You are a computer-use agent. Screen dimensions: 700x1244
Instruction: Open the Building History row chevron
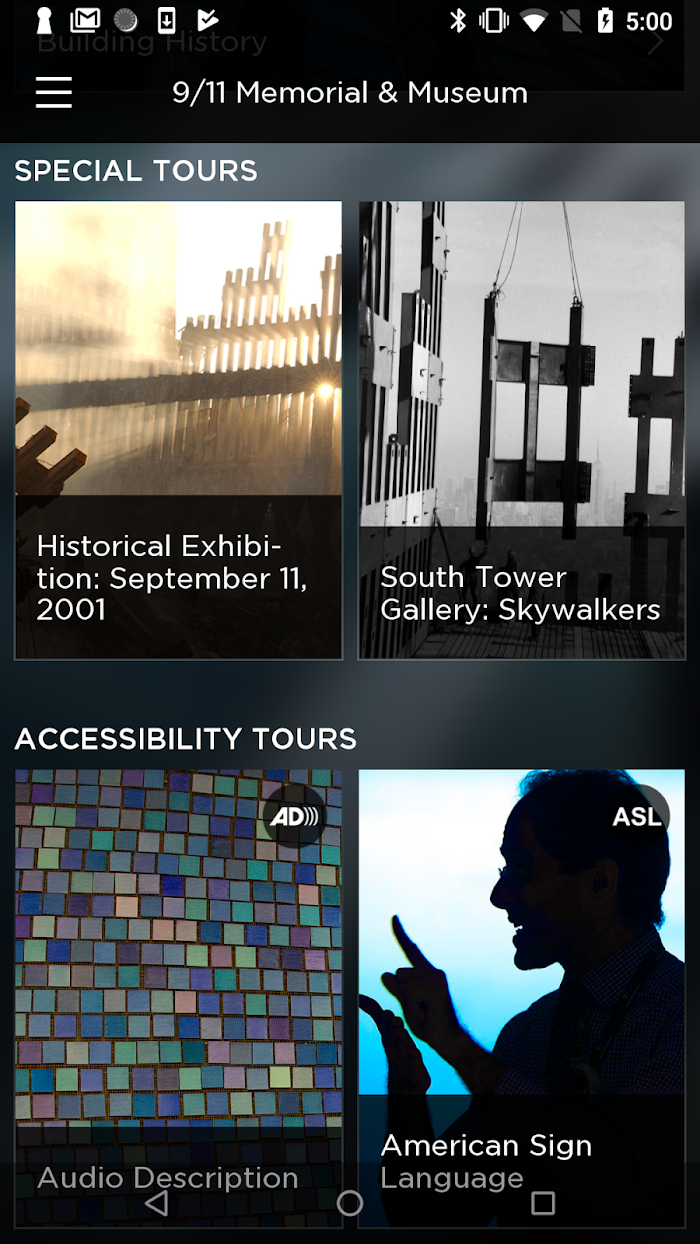click(x=656, y=43)
